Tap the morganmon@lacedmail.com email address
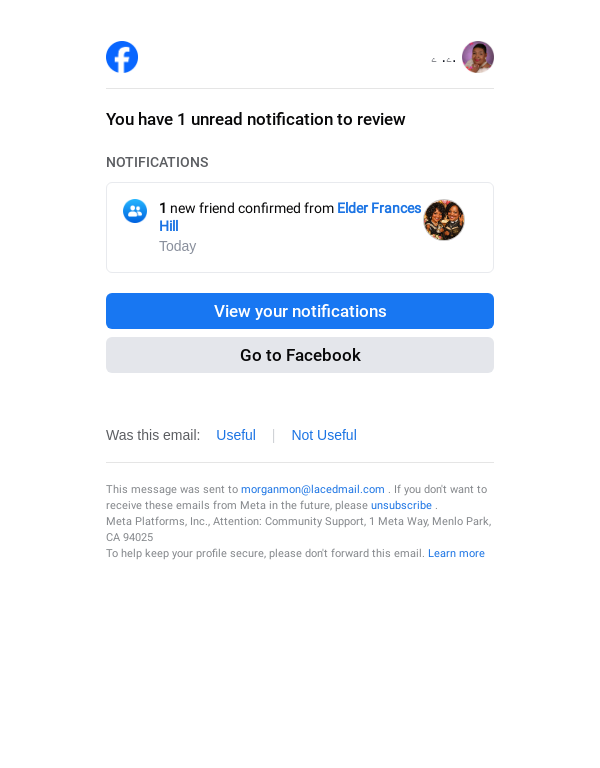 click(313, 489)
